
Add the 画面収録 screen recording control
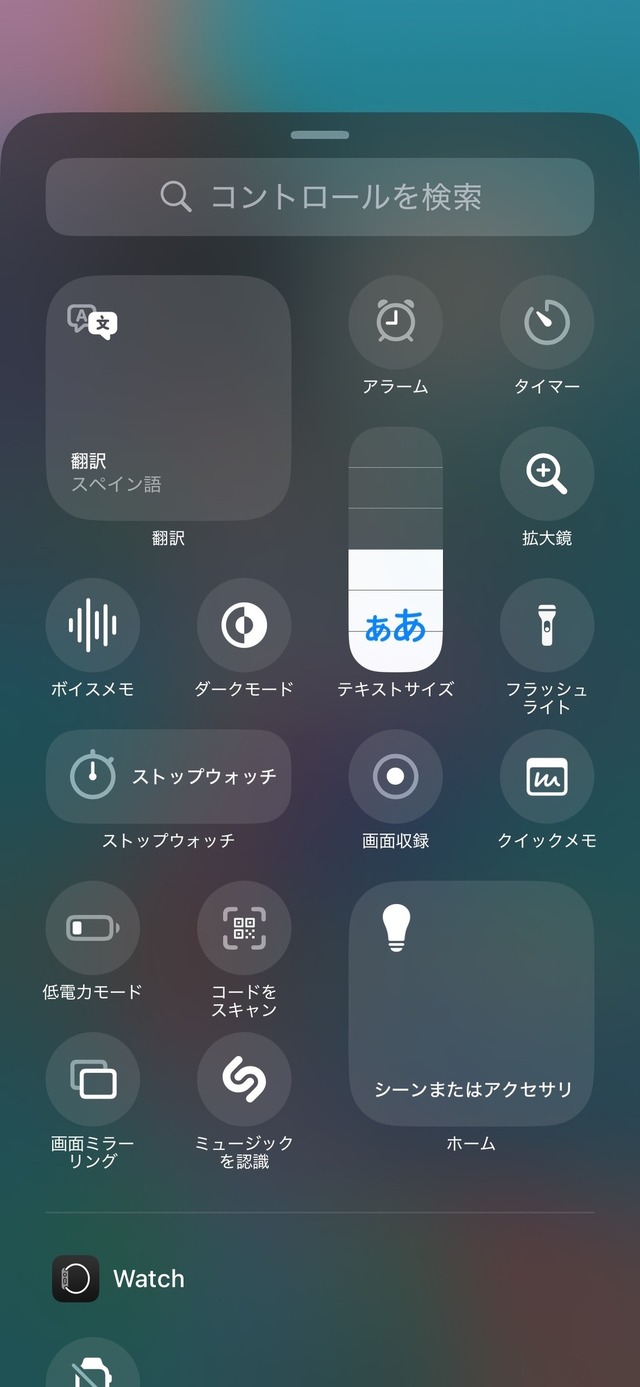point(395,776)
